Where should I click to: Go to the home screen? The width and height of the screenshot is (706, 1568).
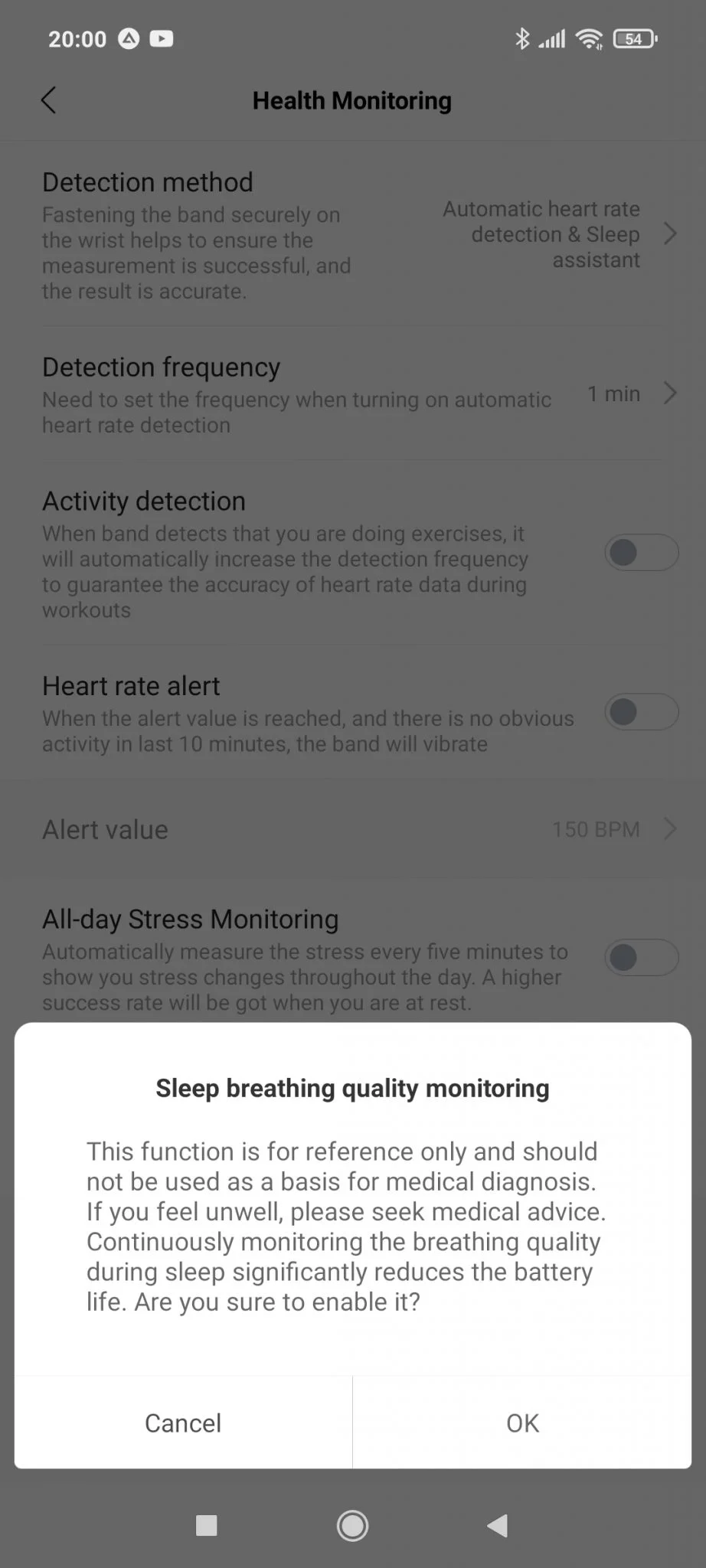pyautogui.click(x=352, y=1525)
